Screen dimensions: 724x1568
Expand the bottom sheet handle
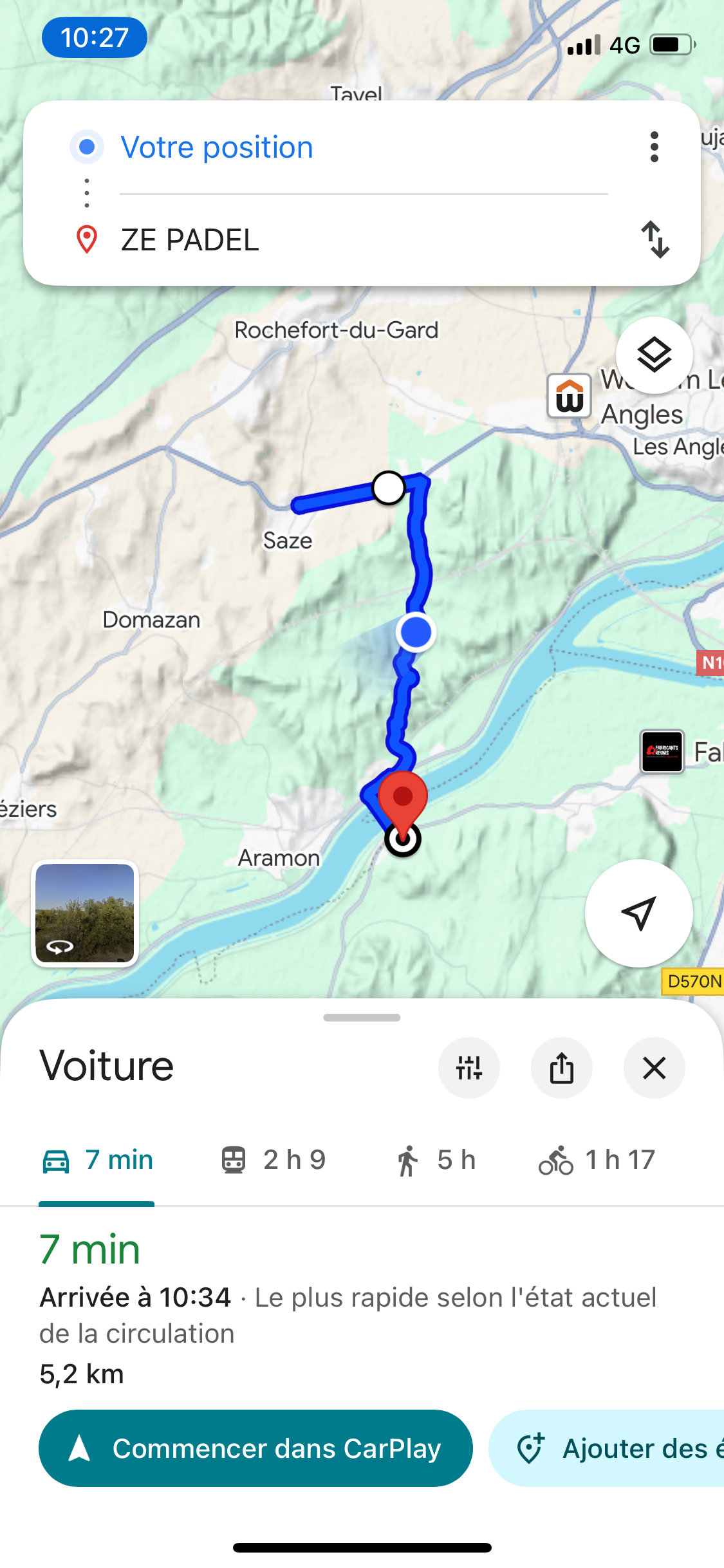pos(362,1018)
